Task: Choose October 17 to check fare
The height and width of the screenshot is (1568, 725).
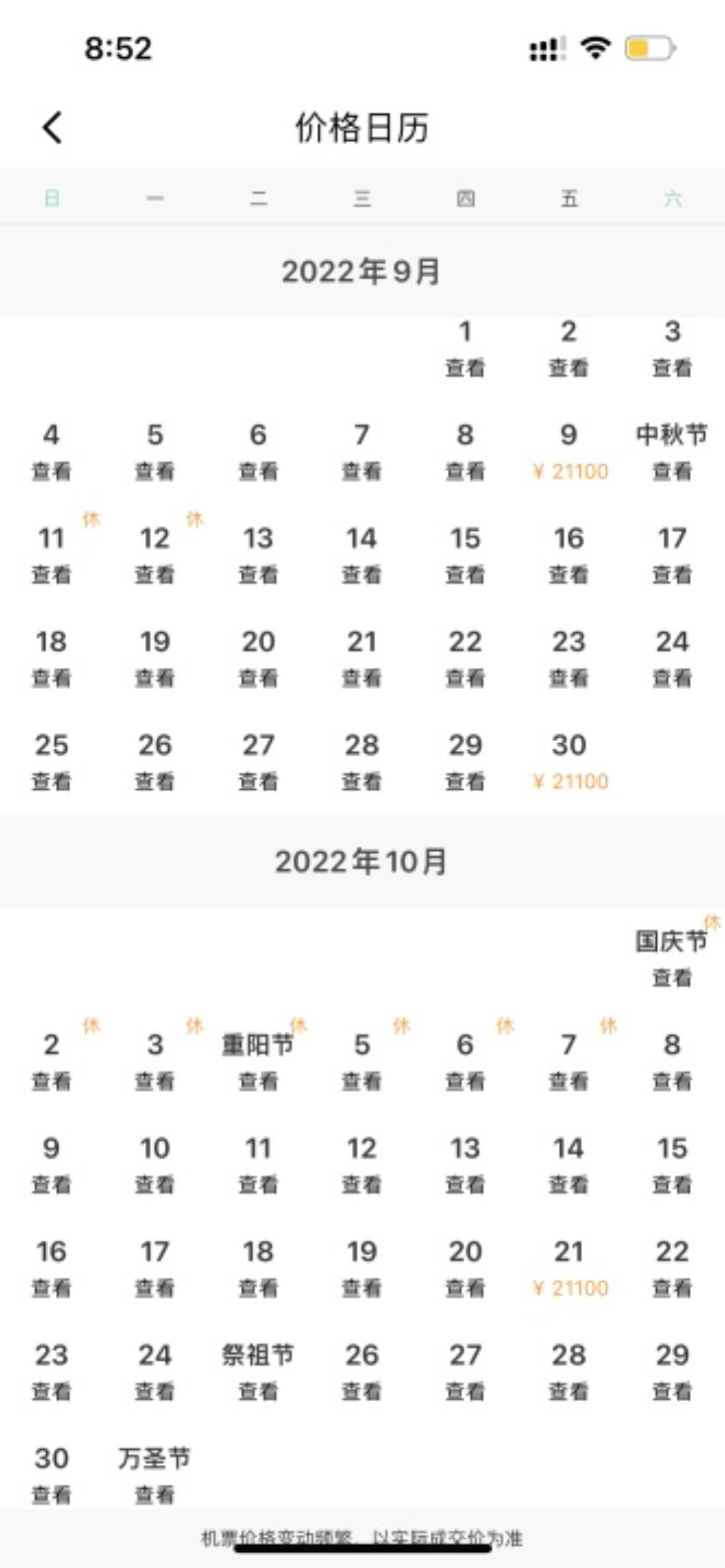Action: [x=154, y=1268]
